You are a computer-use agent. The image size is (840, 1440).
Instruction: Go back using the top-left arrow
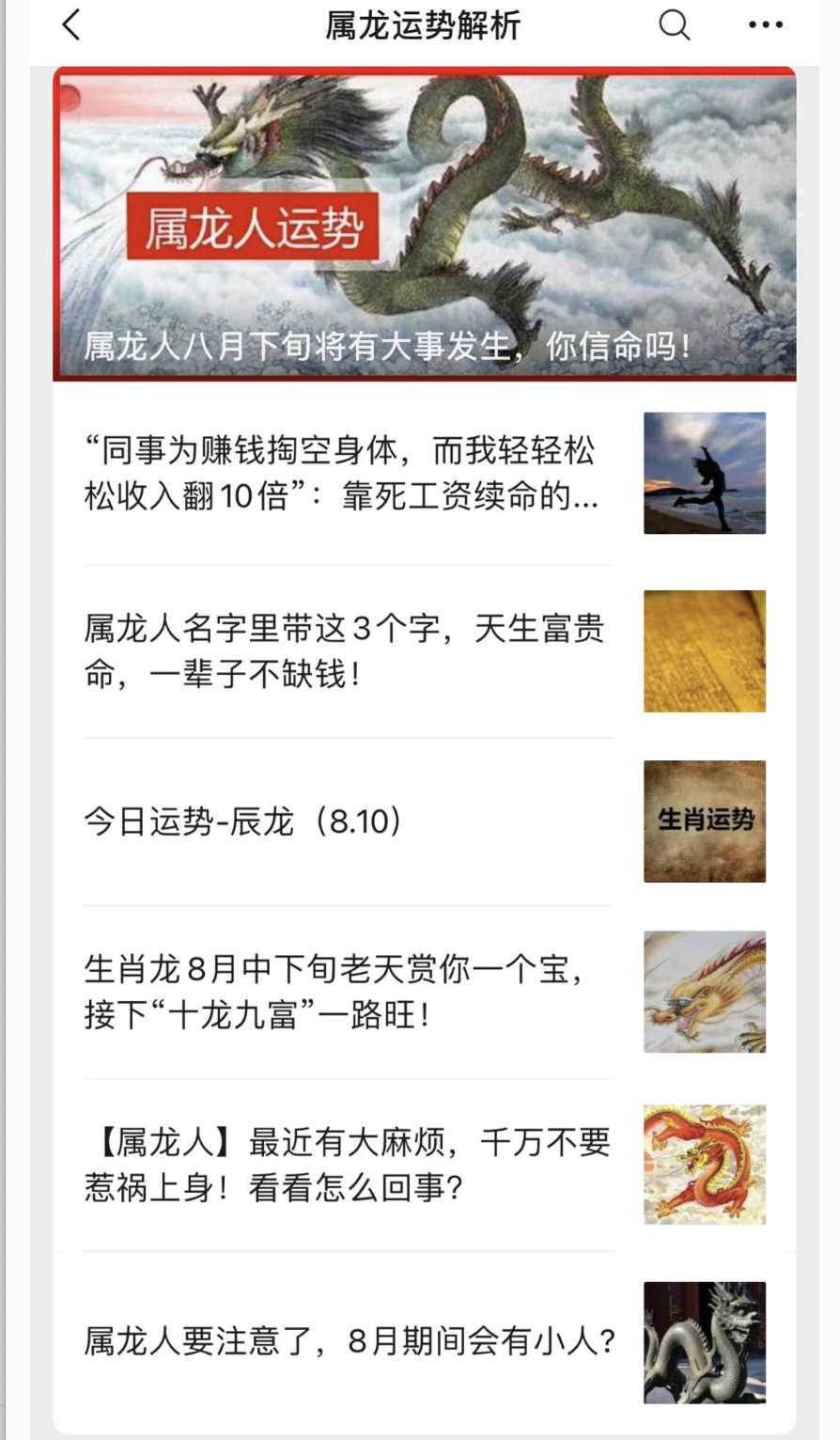tap(71, 25)
